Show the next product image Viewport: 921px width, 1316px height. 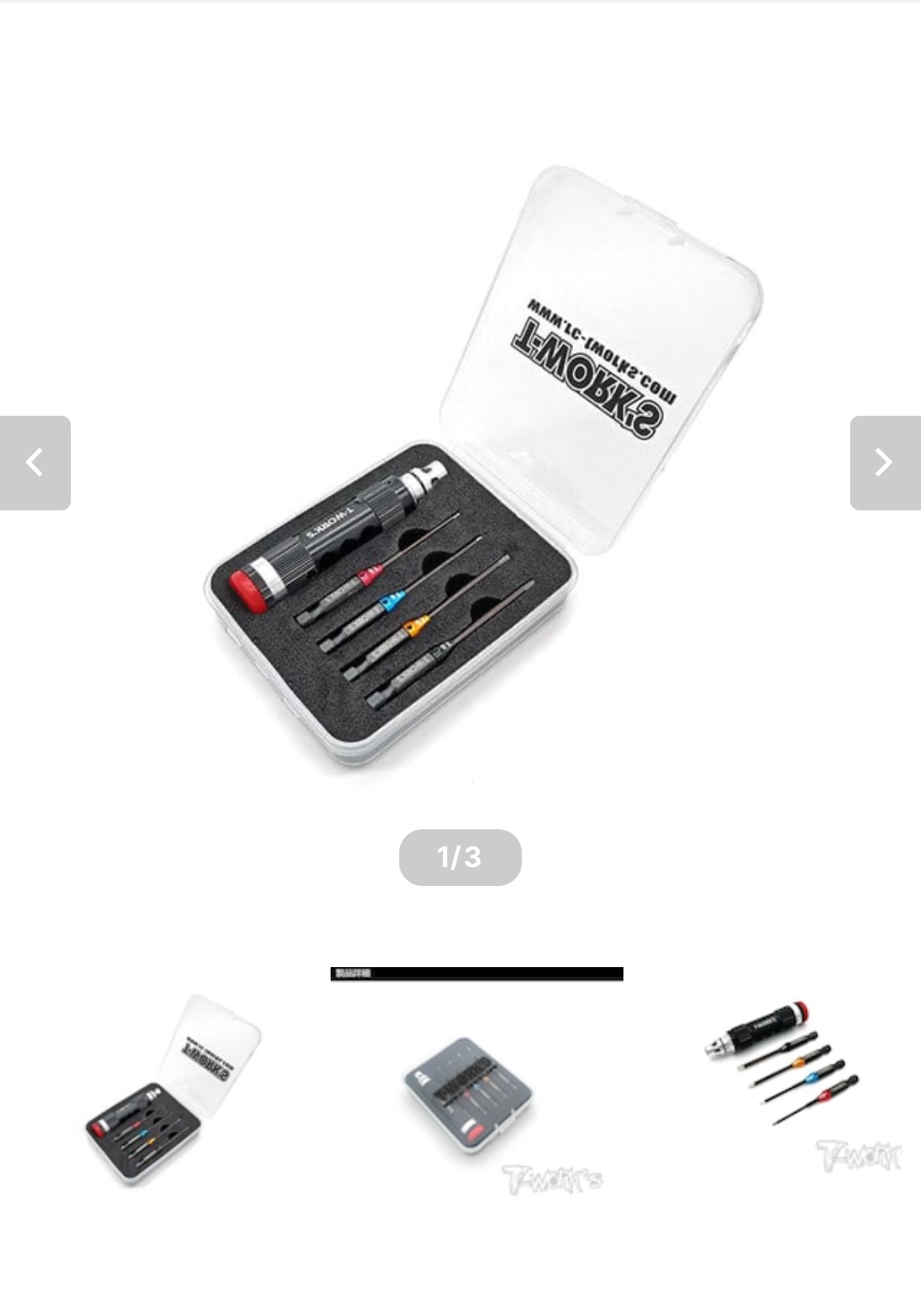885,462
